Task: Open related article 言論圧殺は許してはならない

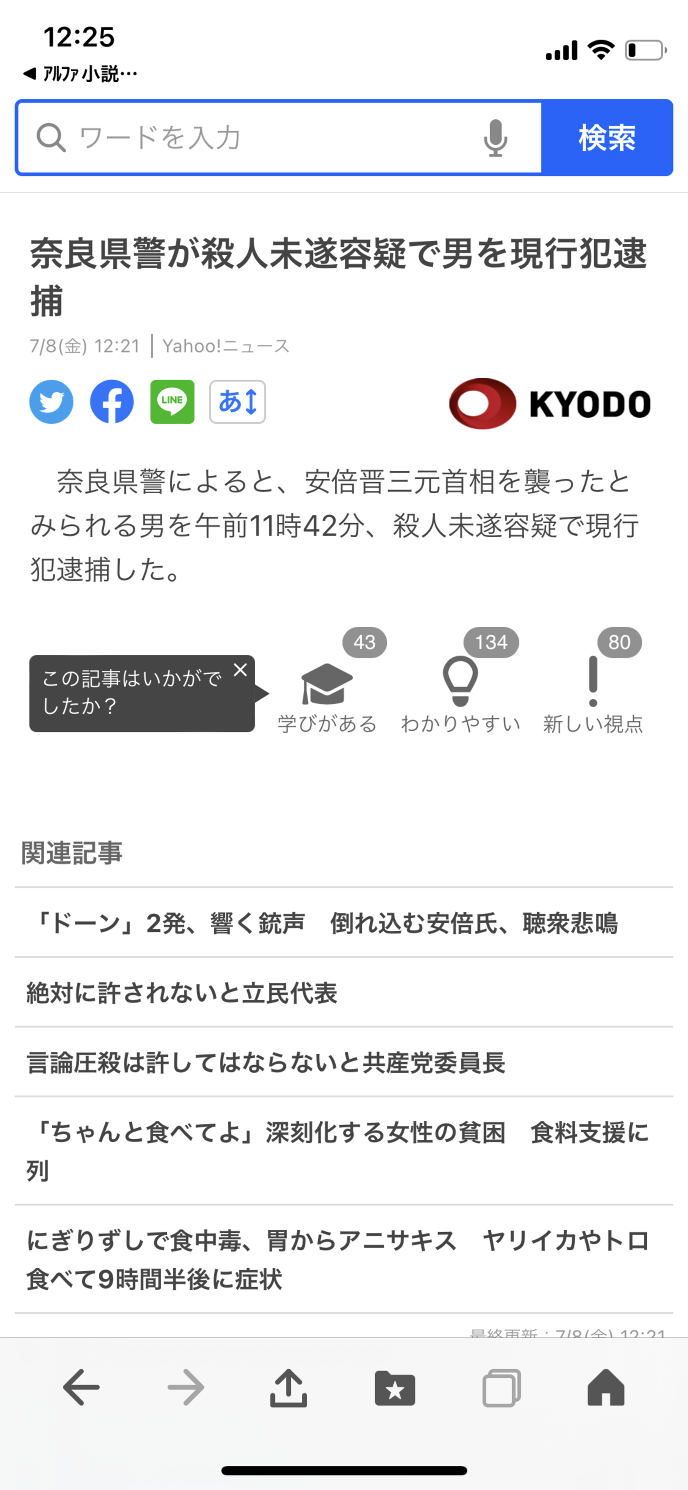Action: click(x=266, y=1063)
